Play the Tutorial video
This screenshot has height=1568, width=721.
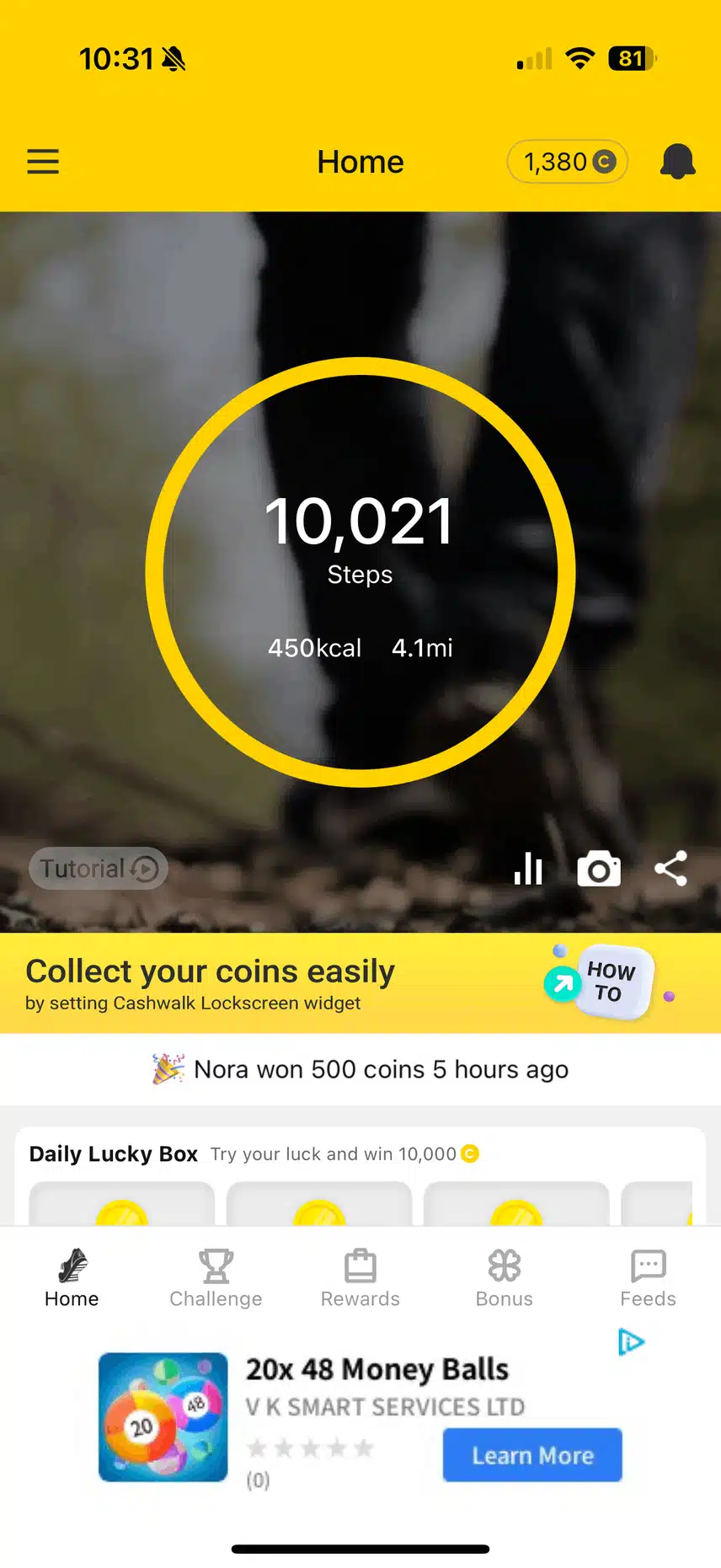click(99, 868)
